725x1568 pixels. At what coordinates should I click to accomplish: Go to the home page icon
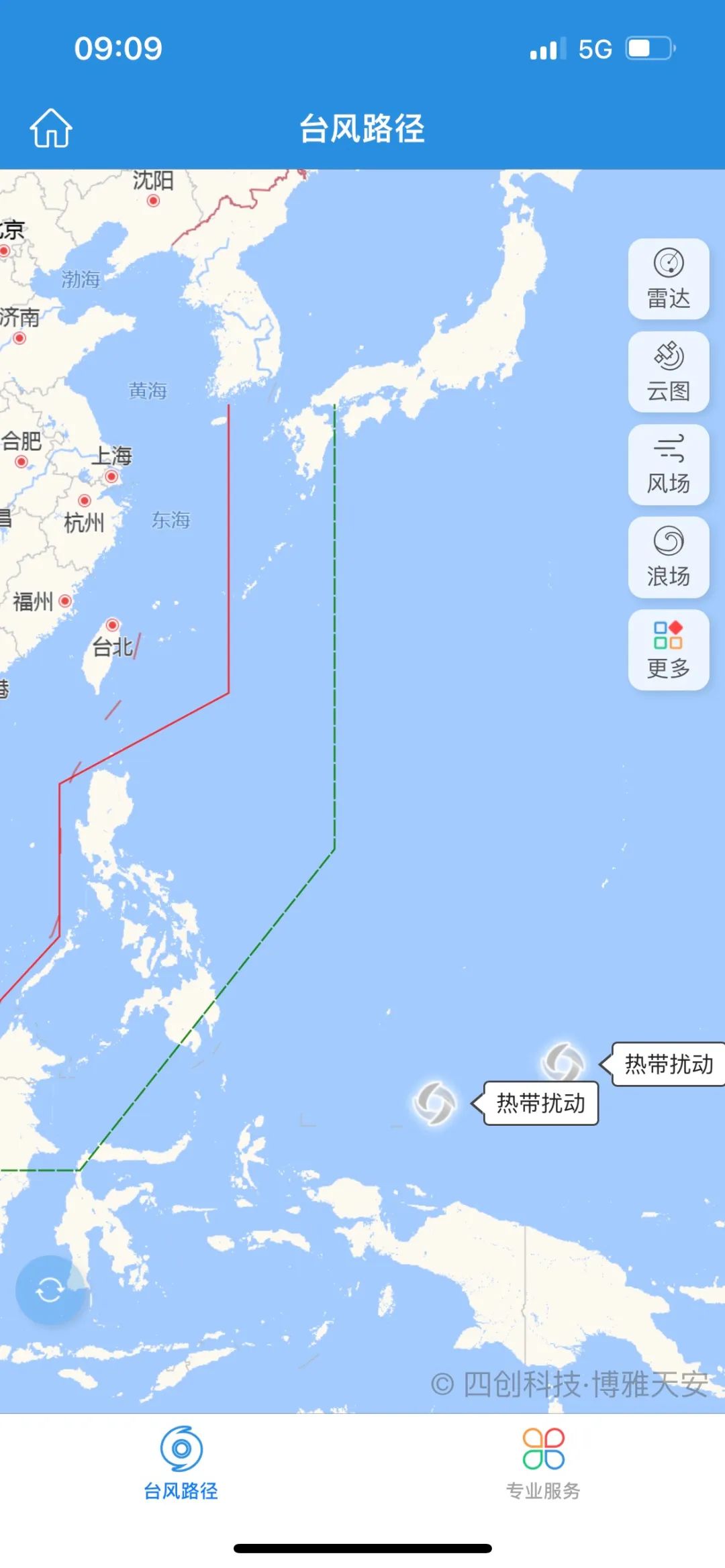(51, 127)
